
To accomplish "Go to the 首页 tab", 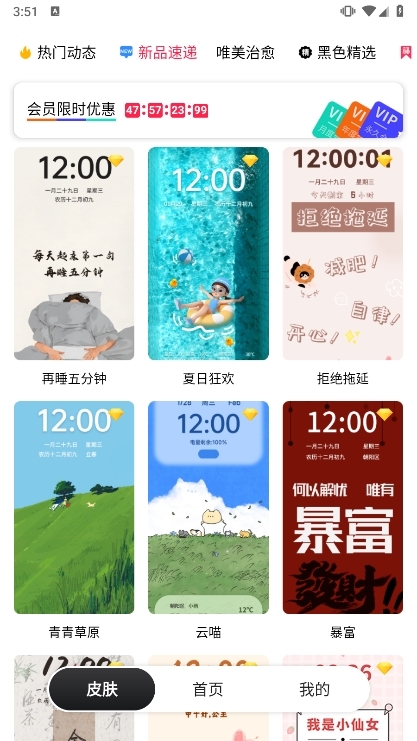I will 208,689.
